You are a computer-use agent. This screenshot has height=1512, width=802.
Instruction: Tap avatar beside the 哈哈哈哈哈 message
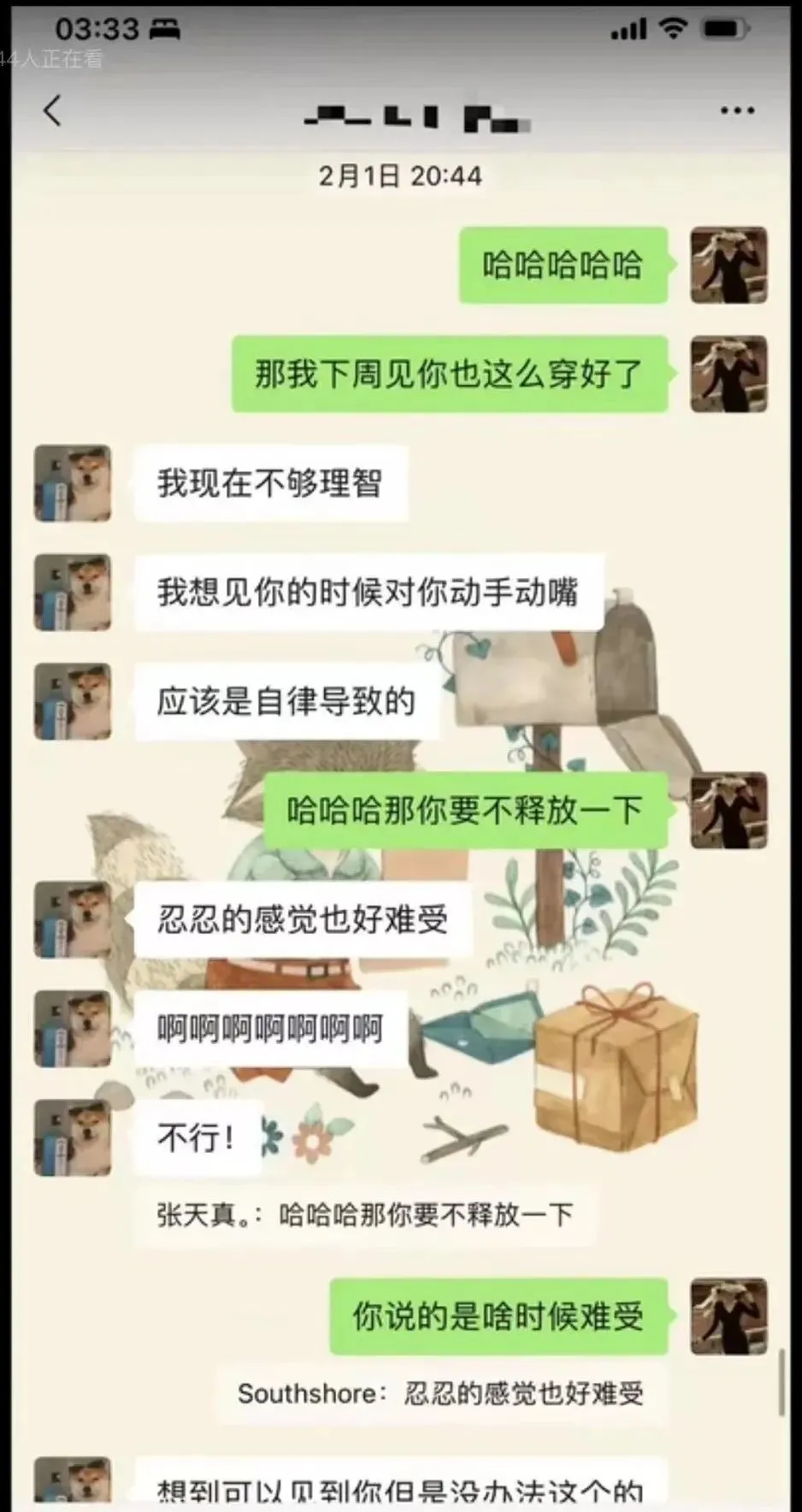click(x=728, y=265)
